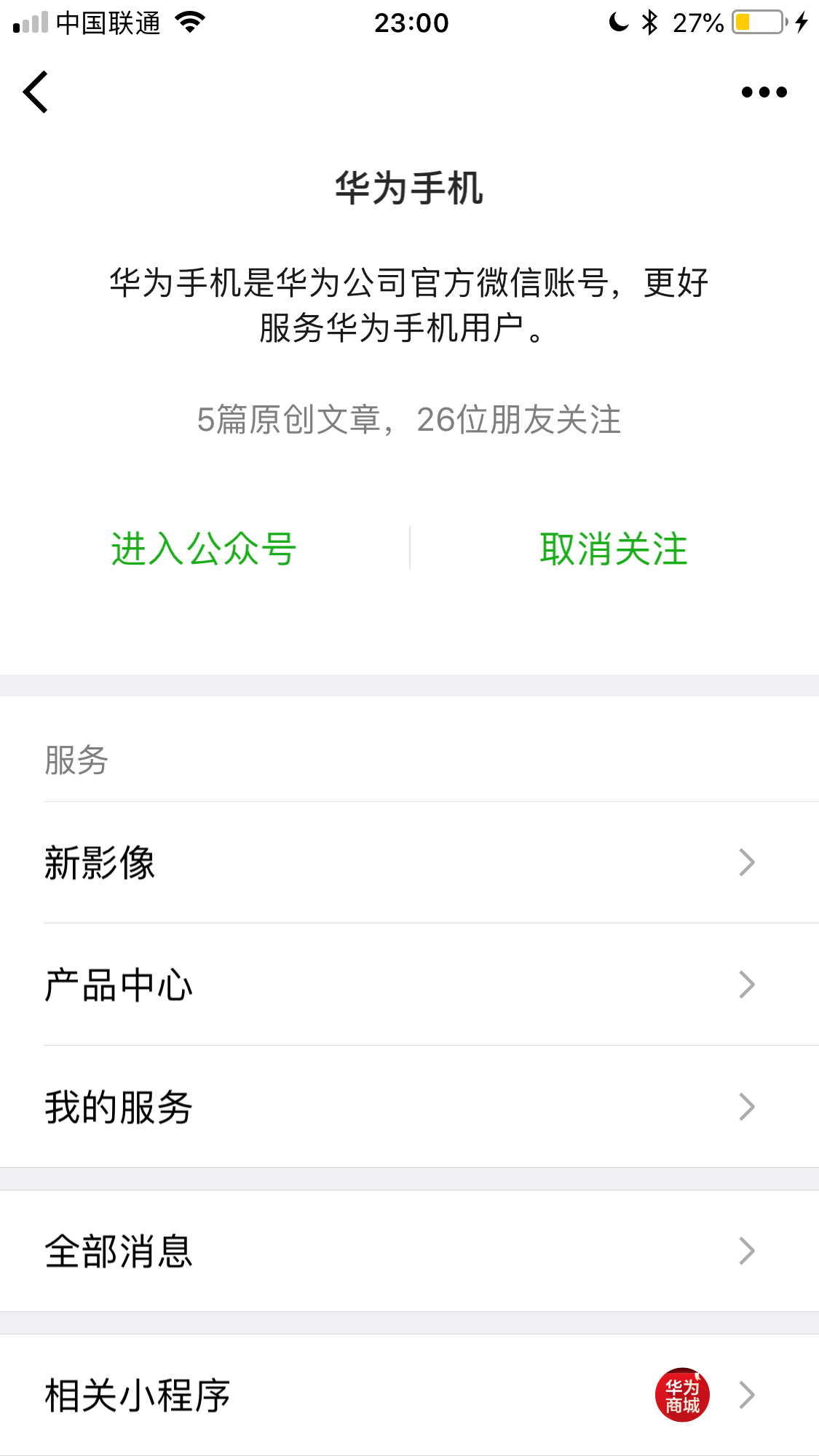Image resolution: width=819 pixels, height=1456 pixels.
Task: Open the three-dot more options menu
Action: pyautogui.click(x=764, y=92)
